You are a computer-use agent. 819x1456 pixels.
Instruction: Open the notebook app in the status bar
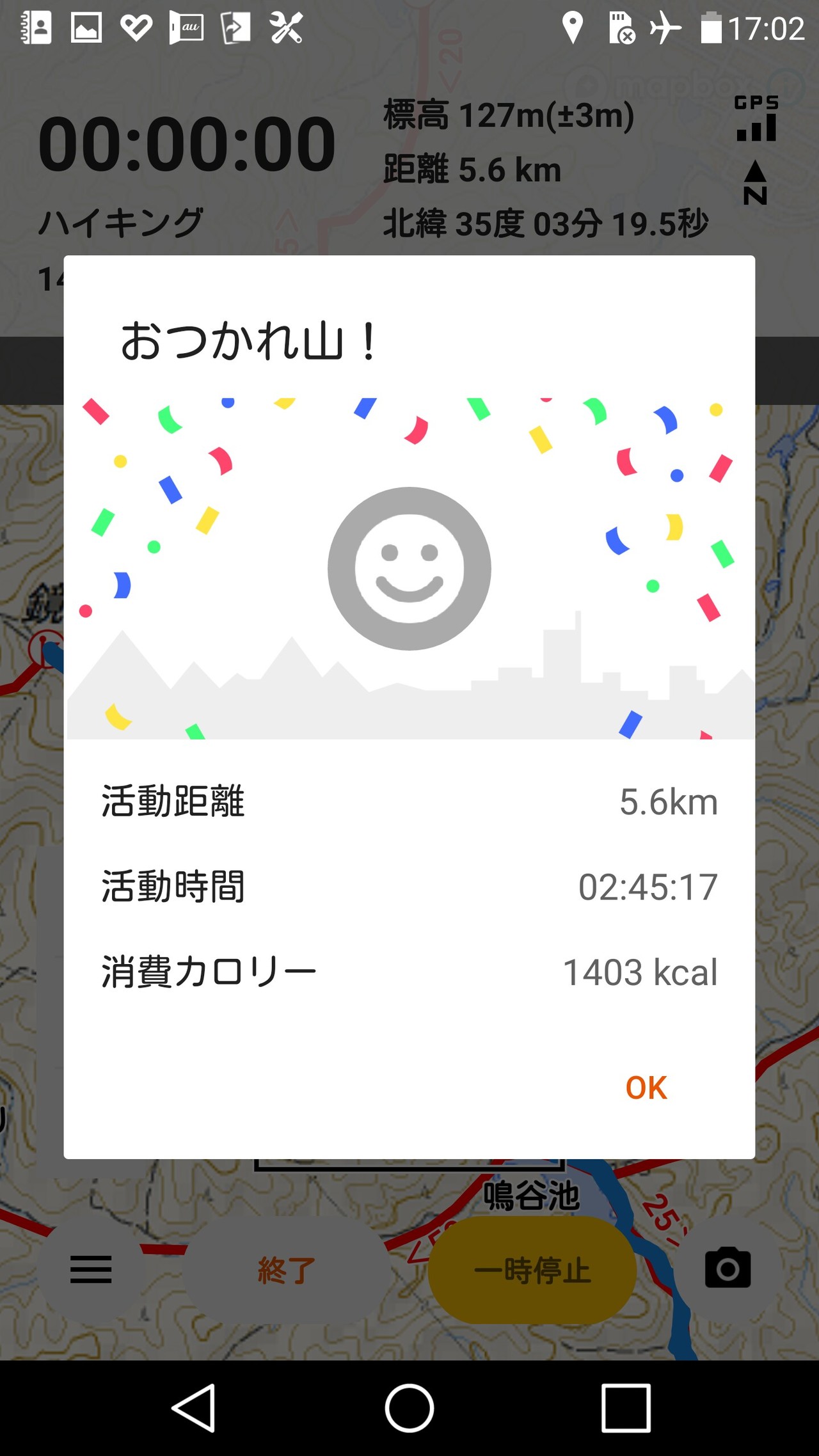point(35,27)
